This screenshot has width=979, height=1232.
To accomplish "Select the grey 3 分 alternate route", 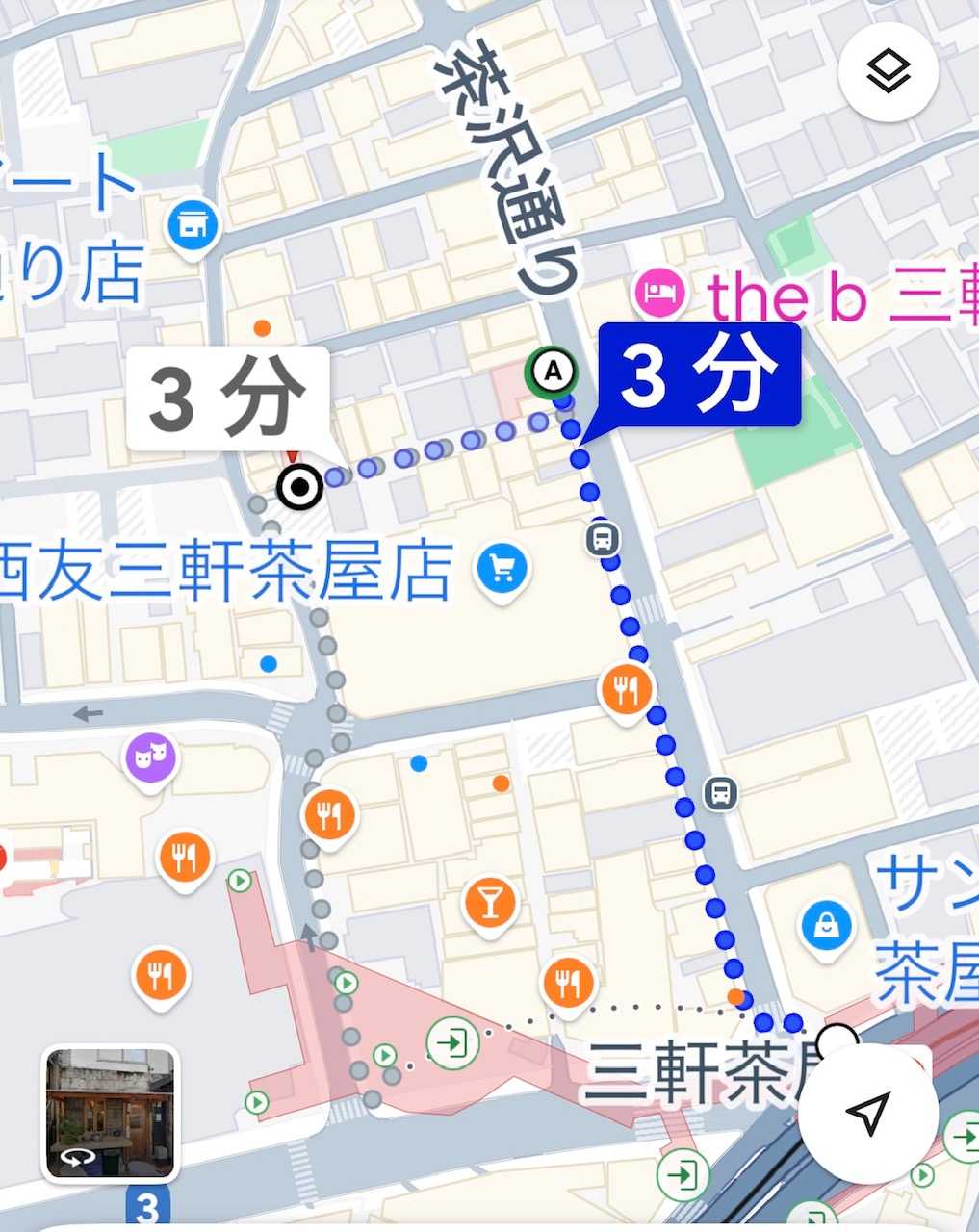I will 229,399.
